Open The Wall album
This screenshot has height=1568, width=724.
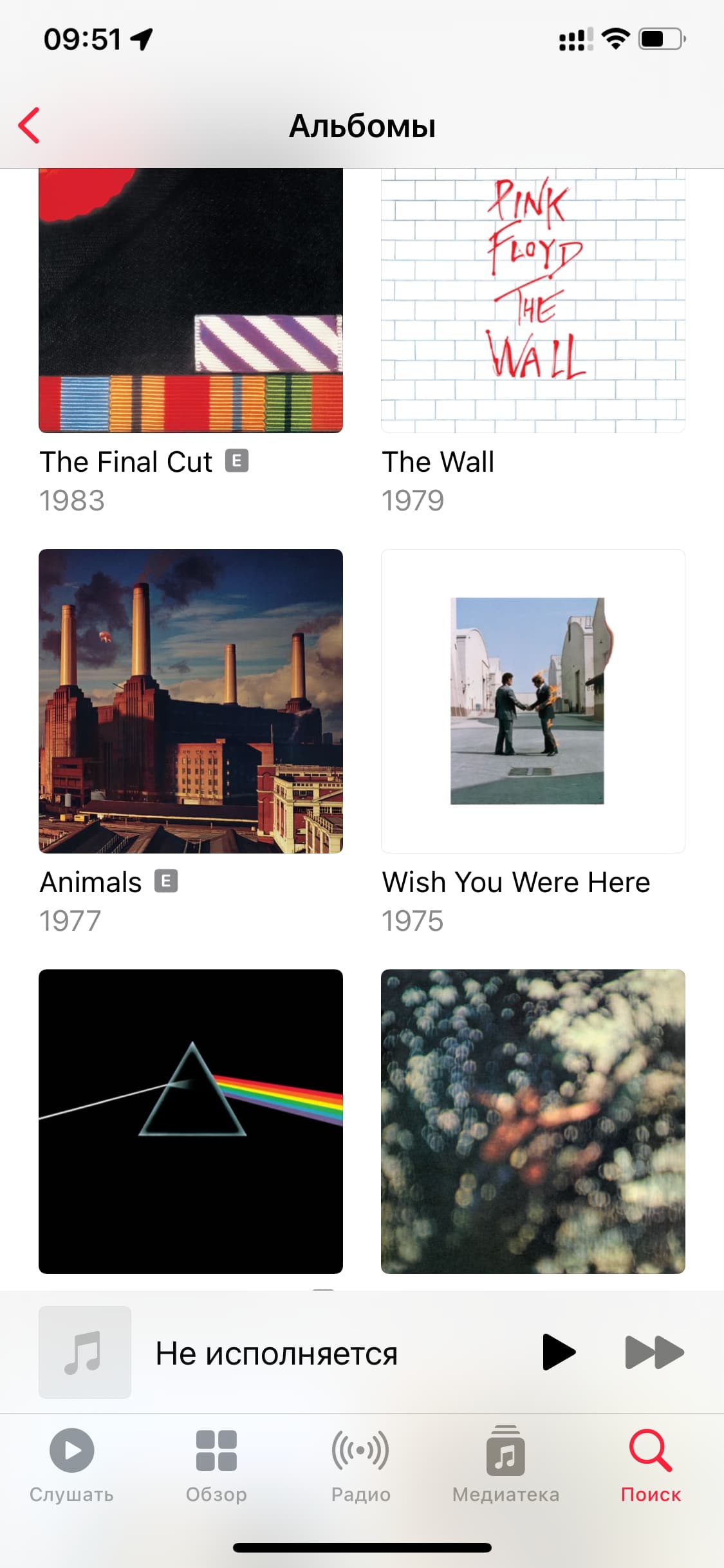[x=533, y=301]
